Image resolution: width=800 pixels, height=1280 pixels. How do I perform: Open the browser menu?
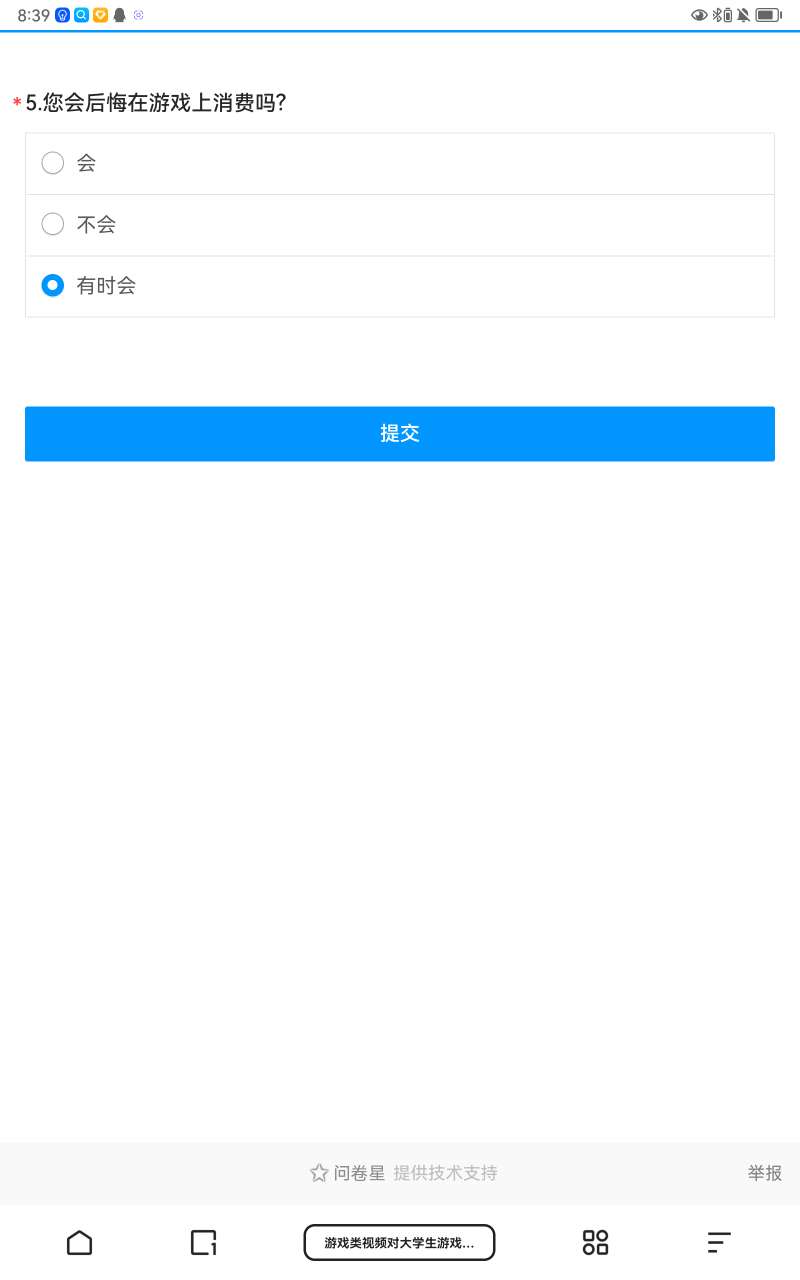coord(719,1242)
